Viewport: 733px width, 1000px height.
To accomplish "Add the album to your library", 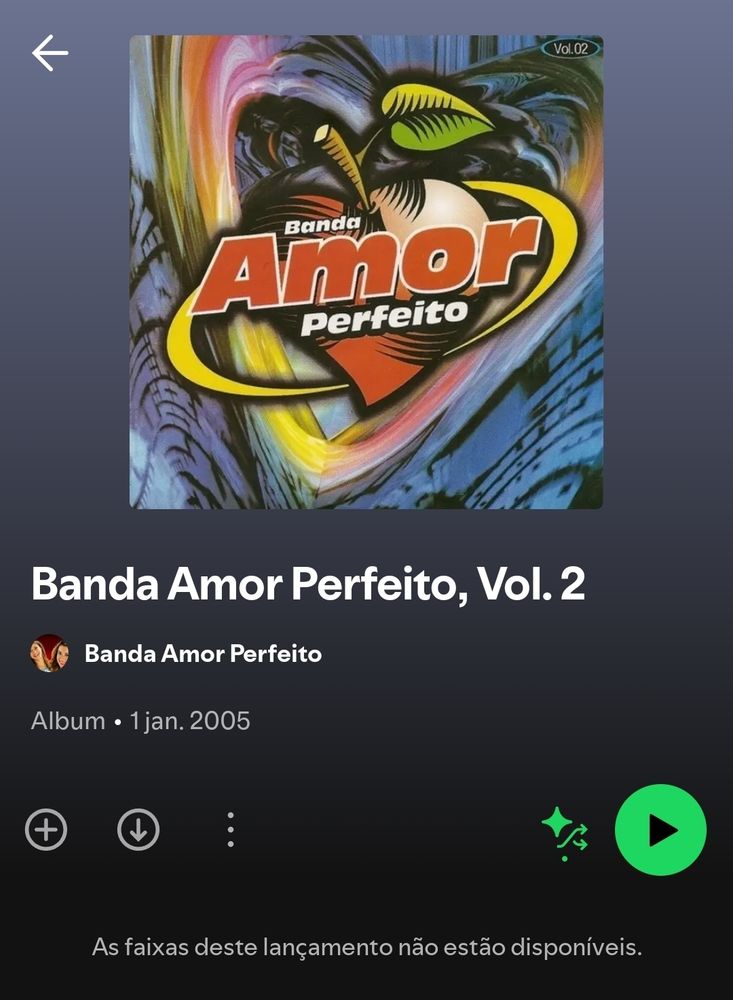I will coord(46,830).
